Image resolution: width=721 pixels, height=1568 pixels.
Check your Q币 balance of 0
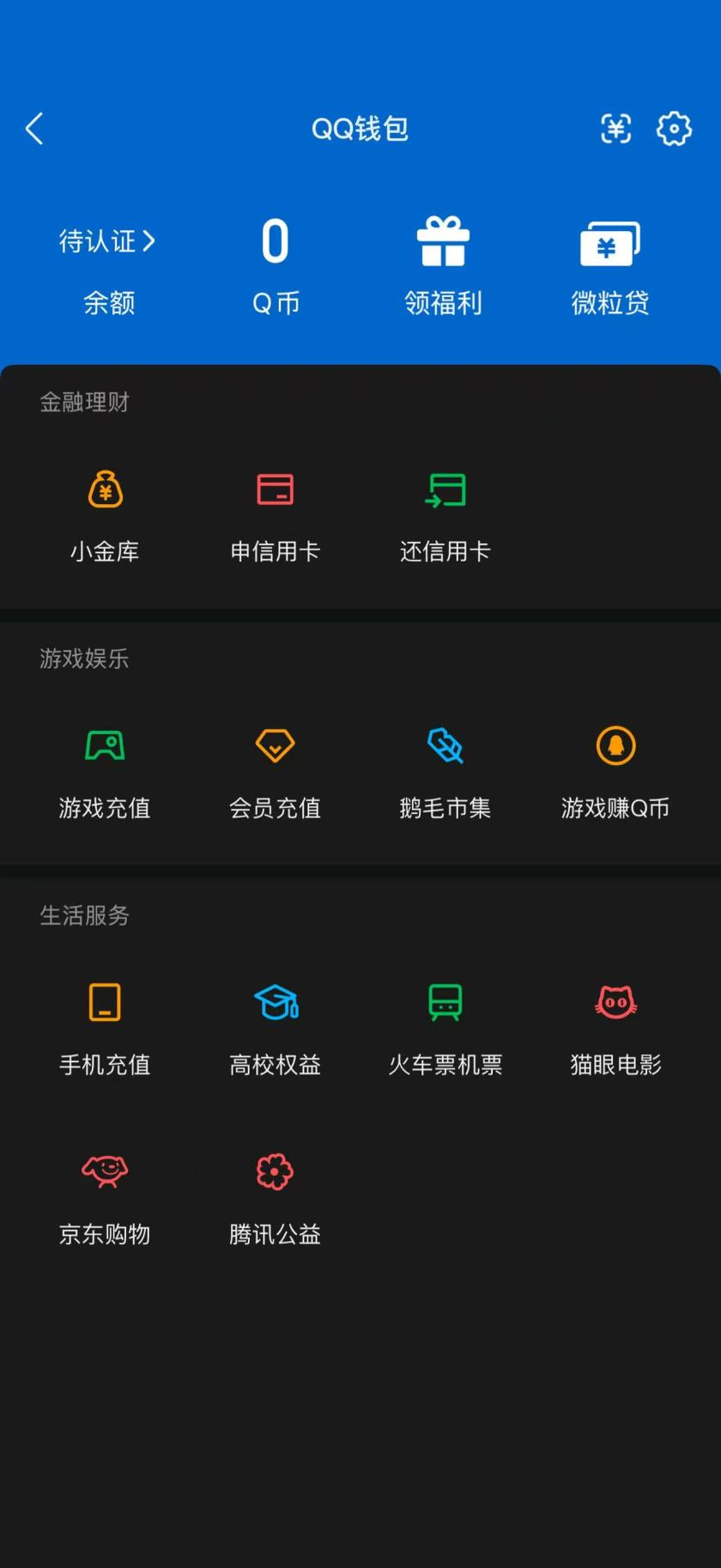point(275,241)
